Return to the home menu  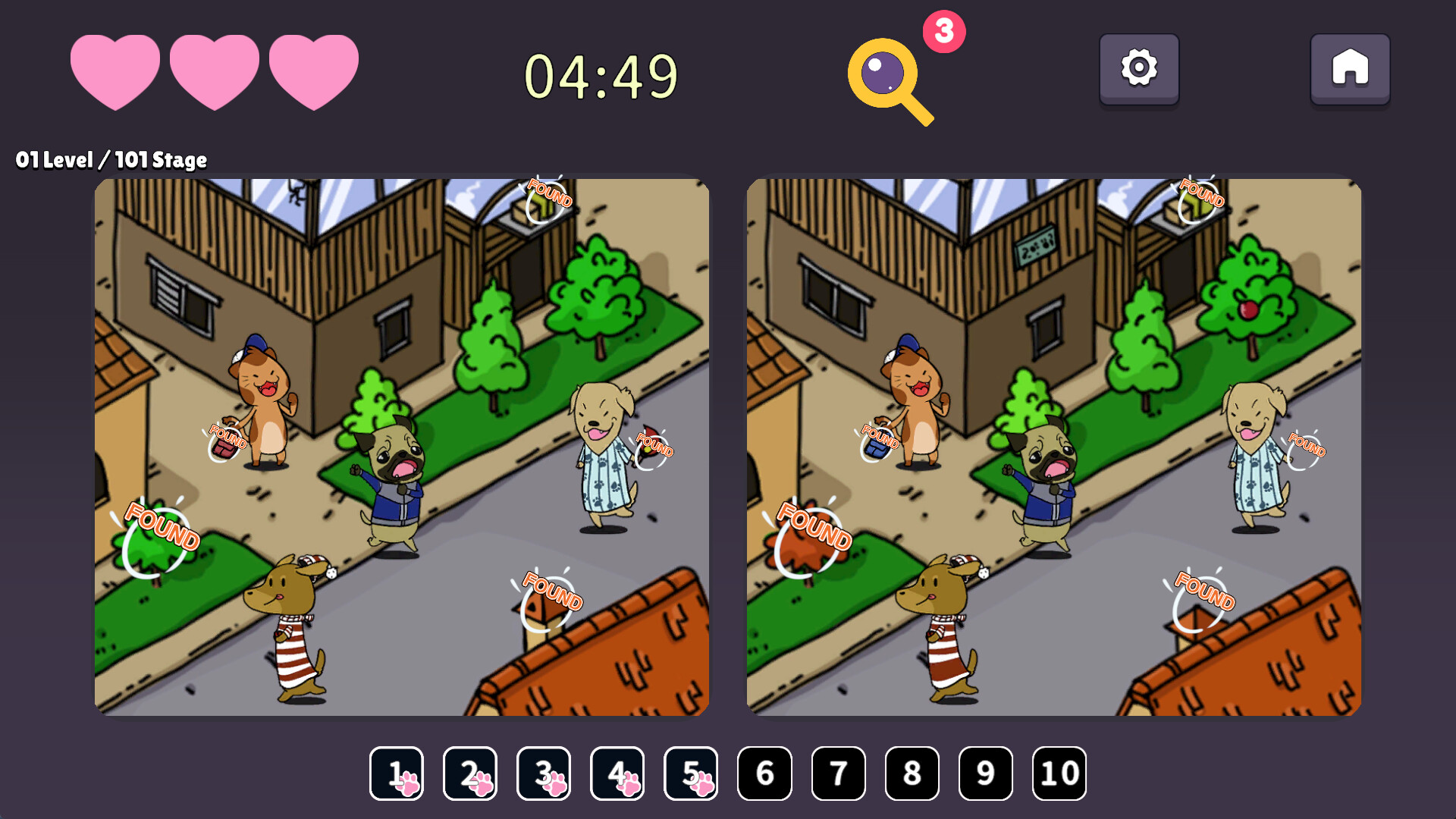(1350, 68)
